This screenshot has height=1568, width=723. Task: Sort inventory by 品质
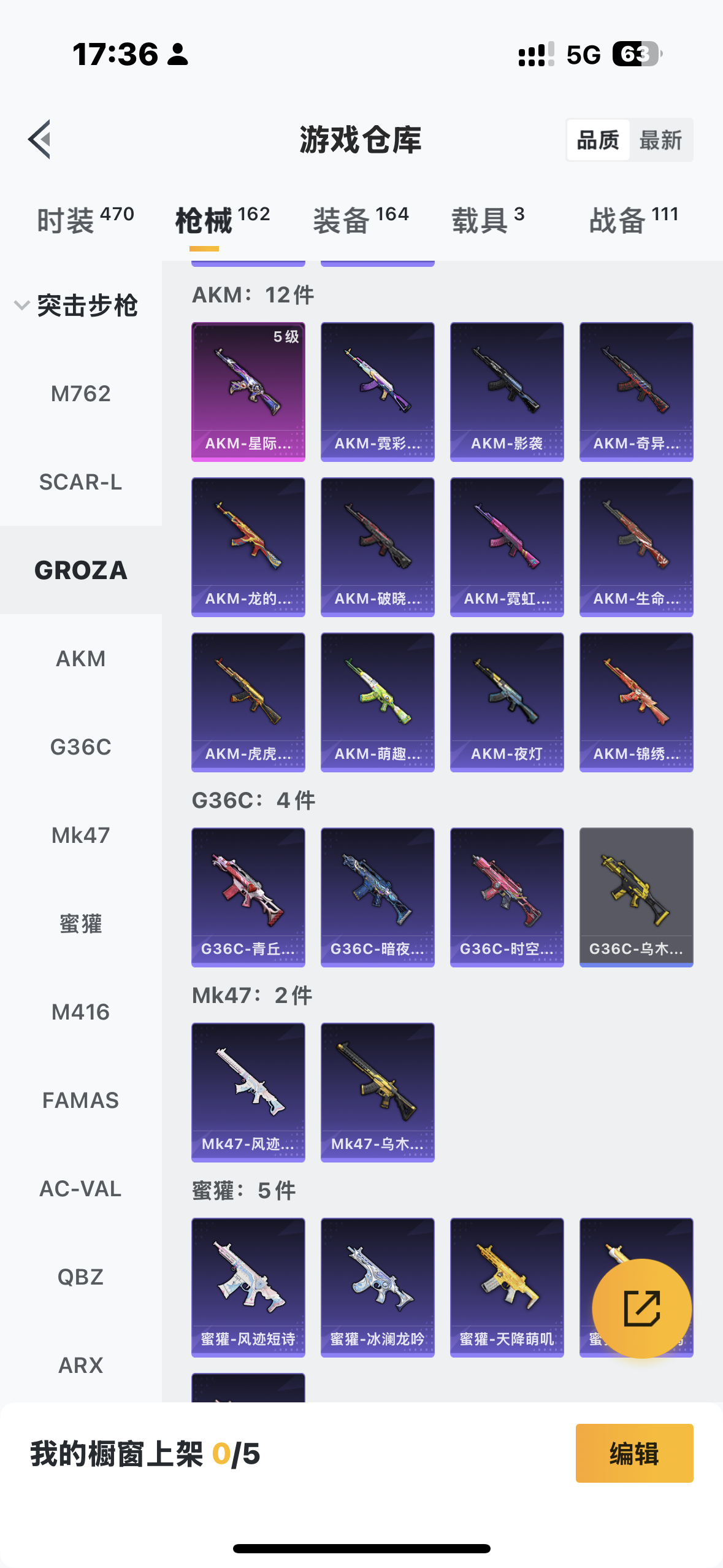click(x=598, y=140)
